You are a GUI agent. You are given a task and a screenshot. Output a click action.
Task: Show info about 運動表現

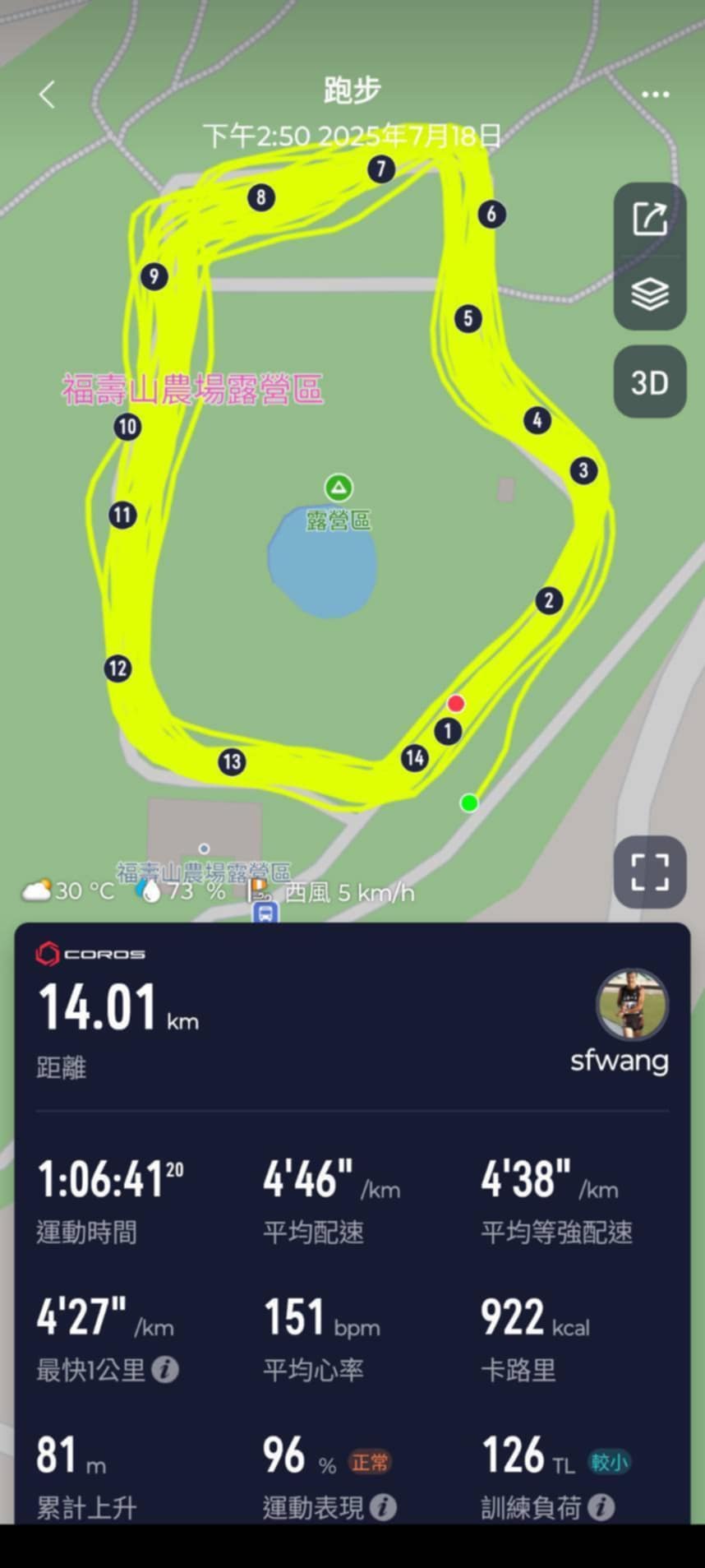[383, 1507]
